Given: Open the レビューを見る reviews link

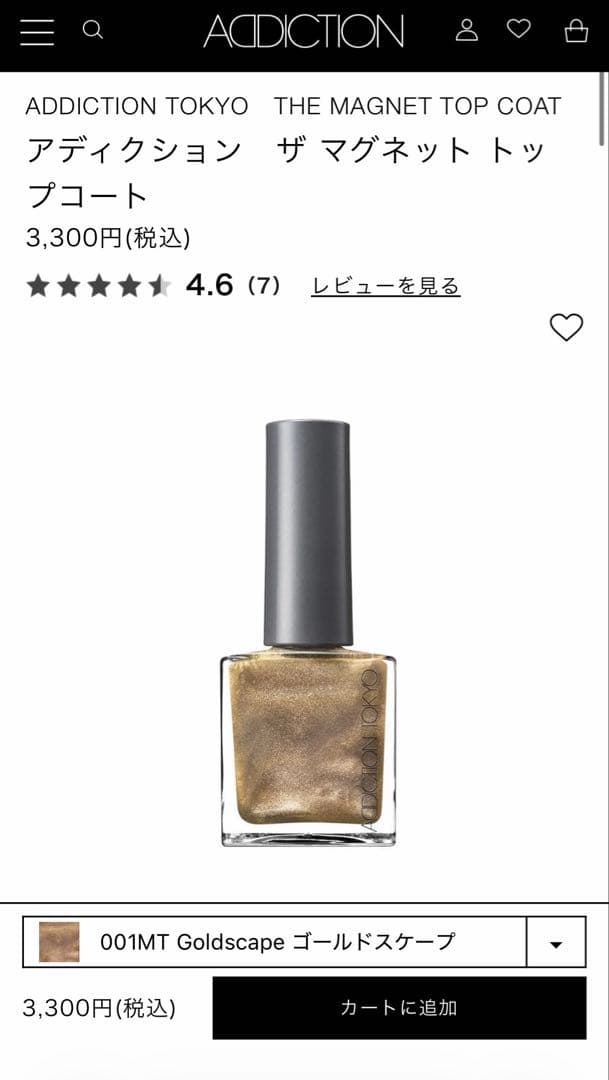Looking at the screenshot, I should pos(385,286).
